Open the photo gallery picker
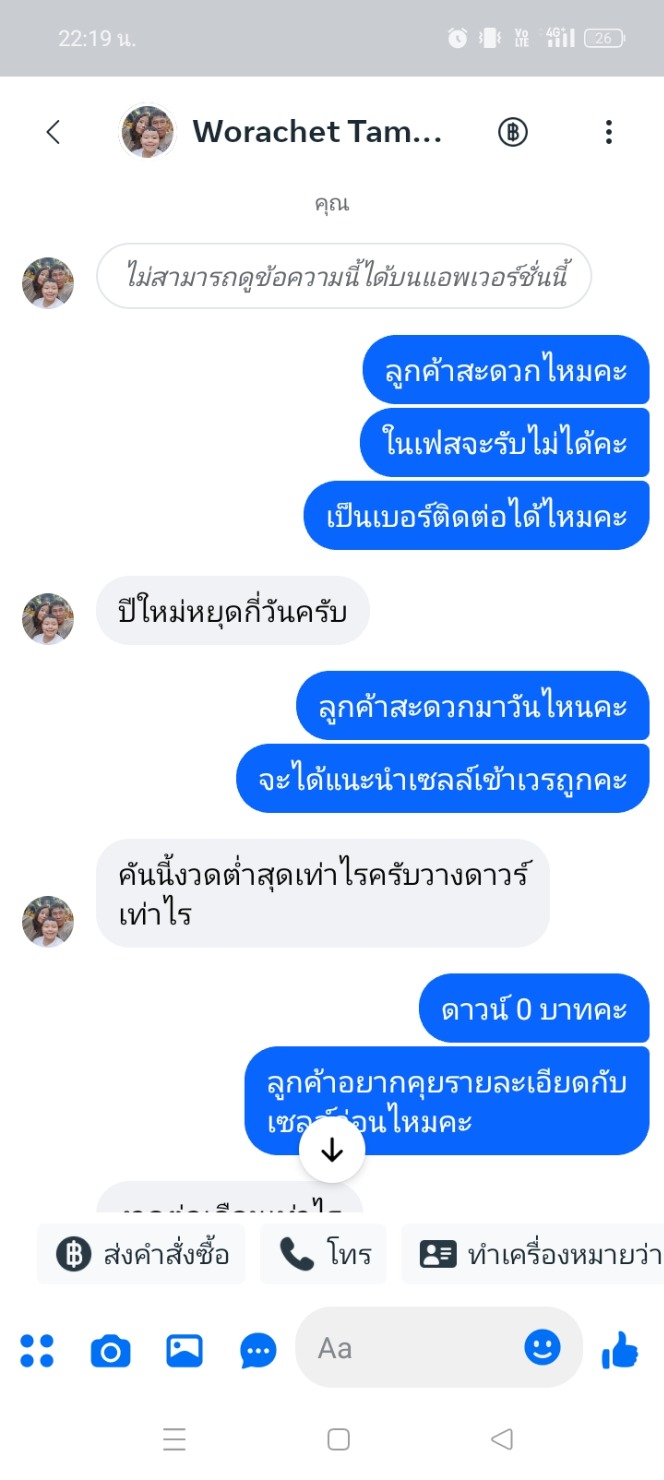The image size is (664, 1480). (x=184, y=1351)
